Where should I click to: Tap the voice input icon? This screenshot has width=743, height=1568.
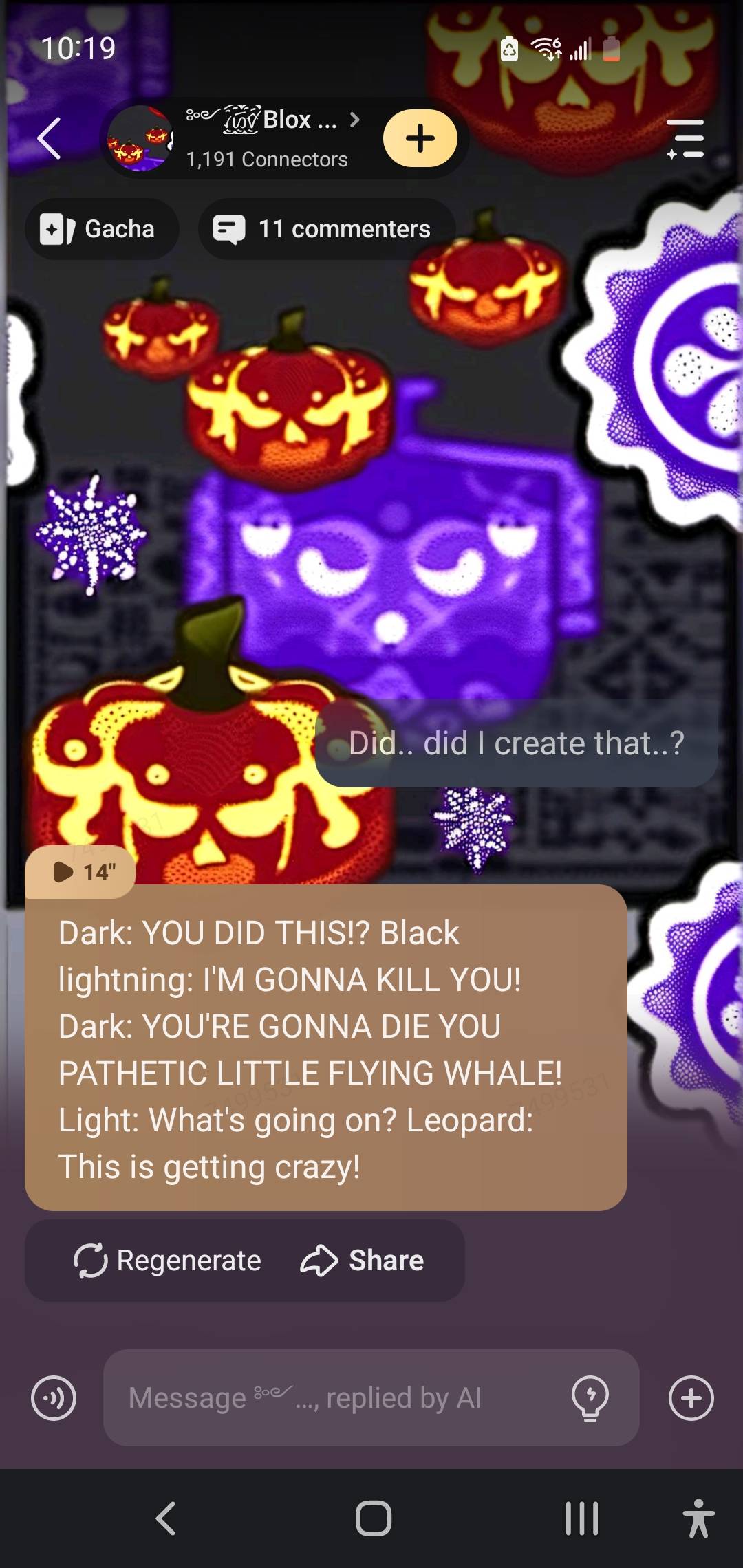coord(54,1397)
